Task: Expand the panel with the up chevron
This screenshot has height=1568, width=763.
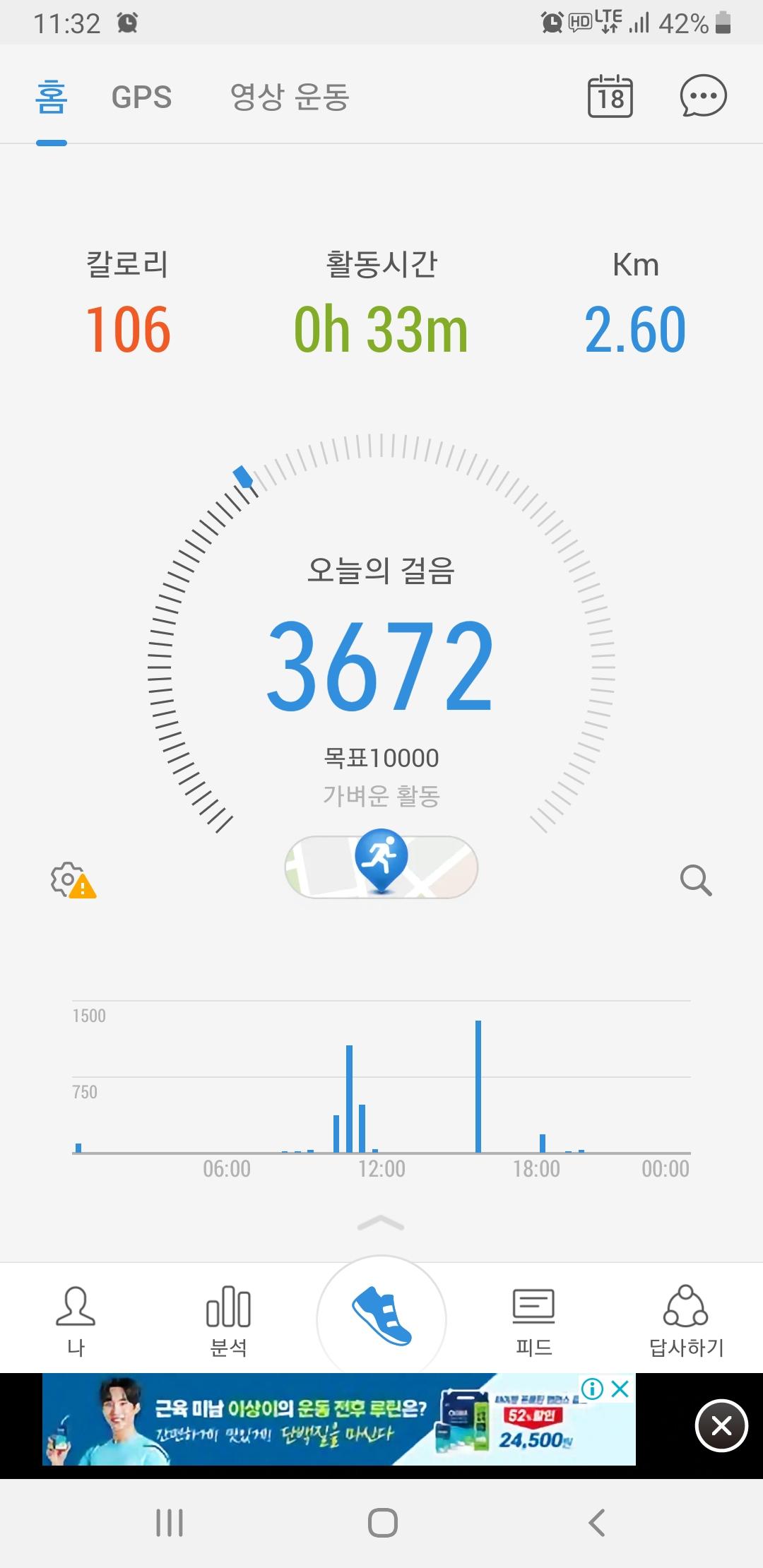Action: [x=381, y=1223]
